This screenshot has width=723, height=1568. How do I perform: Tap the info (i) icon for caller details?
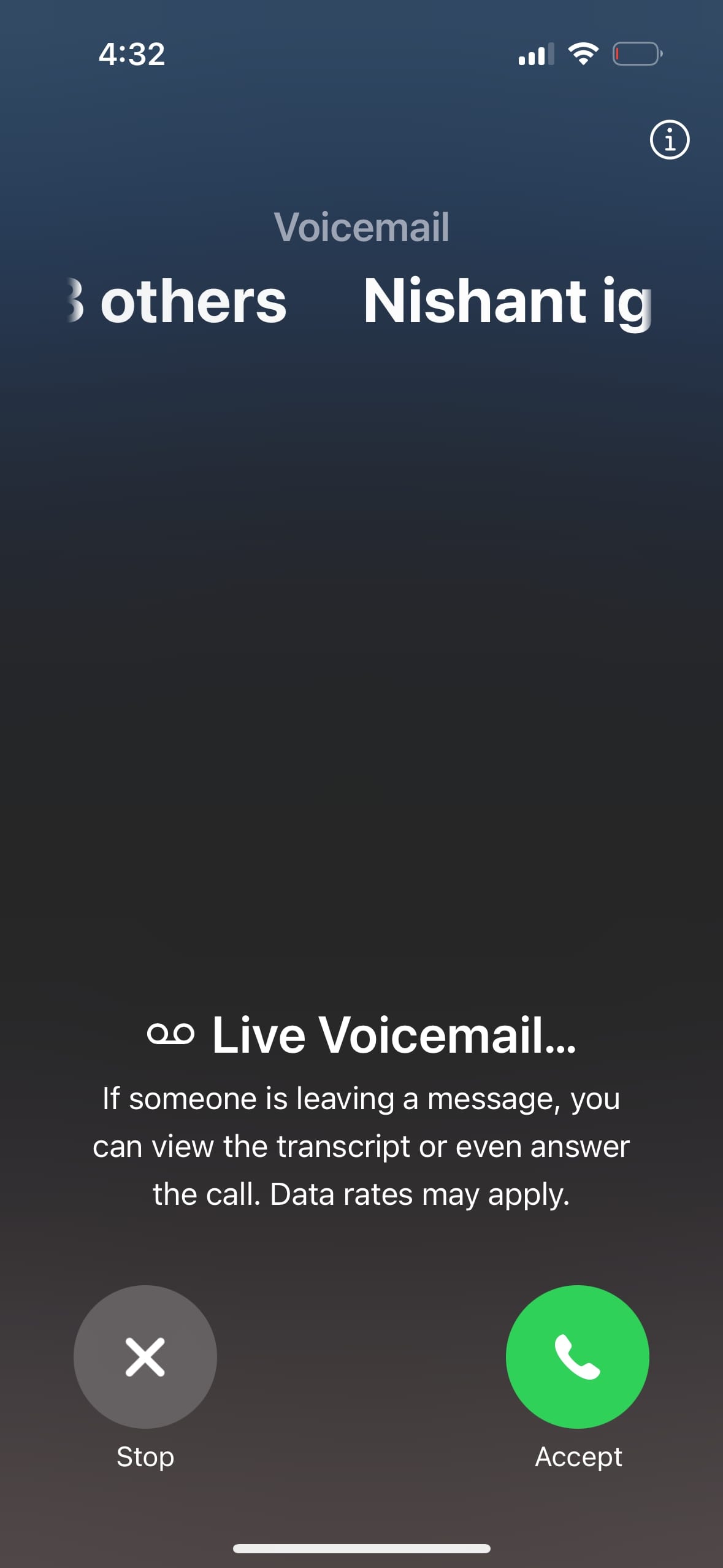point(668,140)
